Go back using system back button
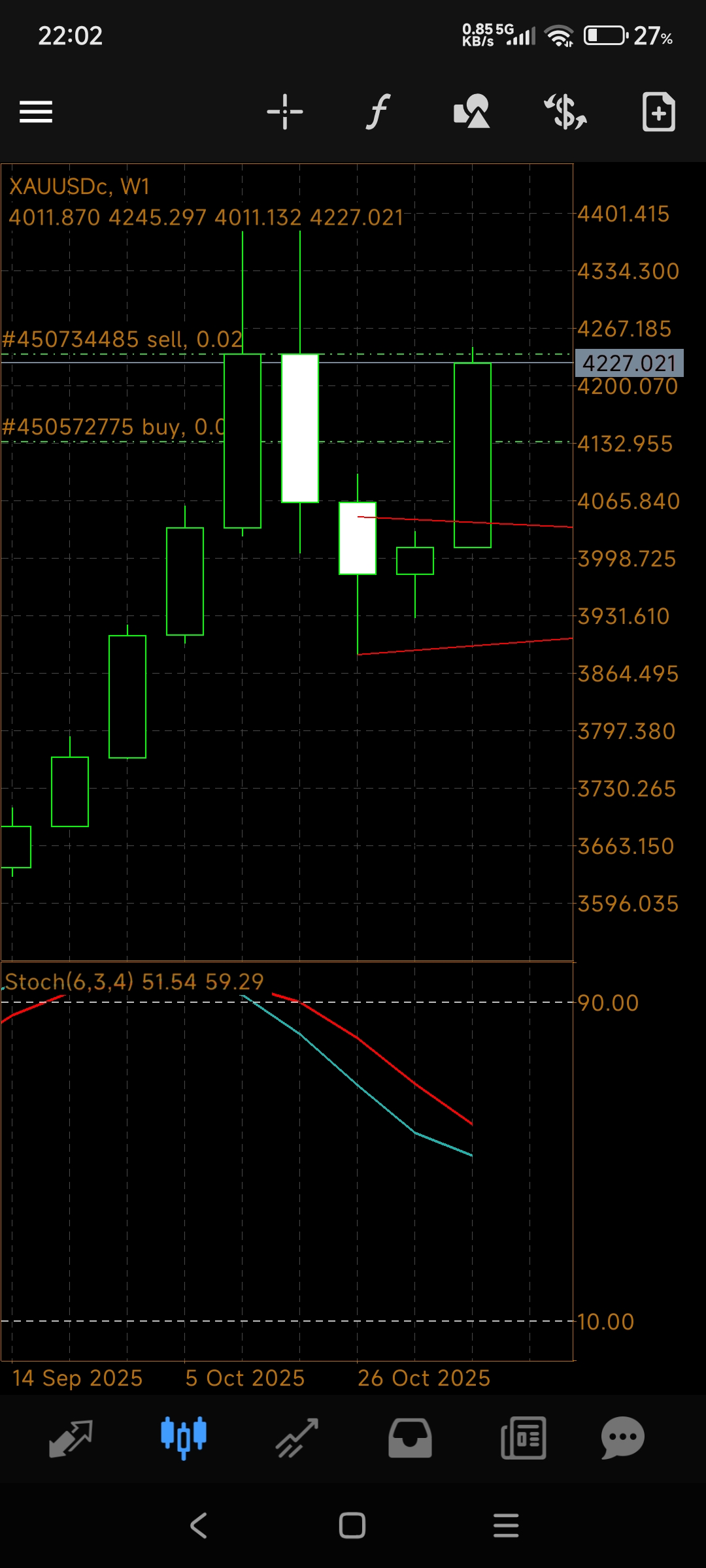 pos(199,1526)
